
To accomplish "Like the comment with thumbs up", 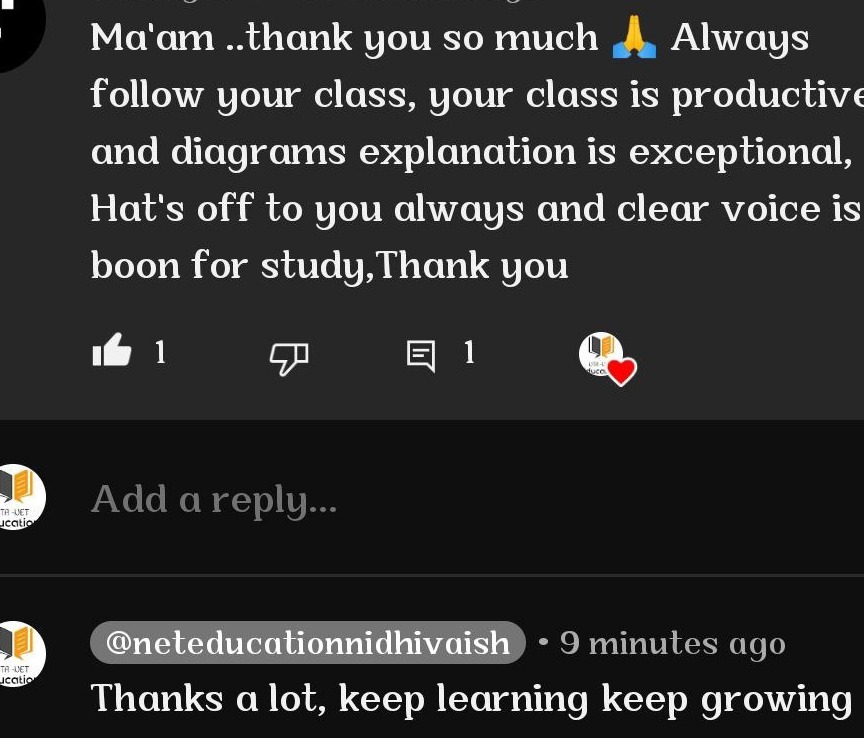I will [x=112, y=352].
